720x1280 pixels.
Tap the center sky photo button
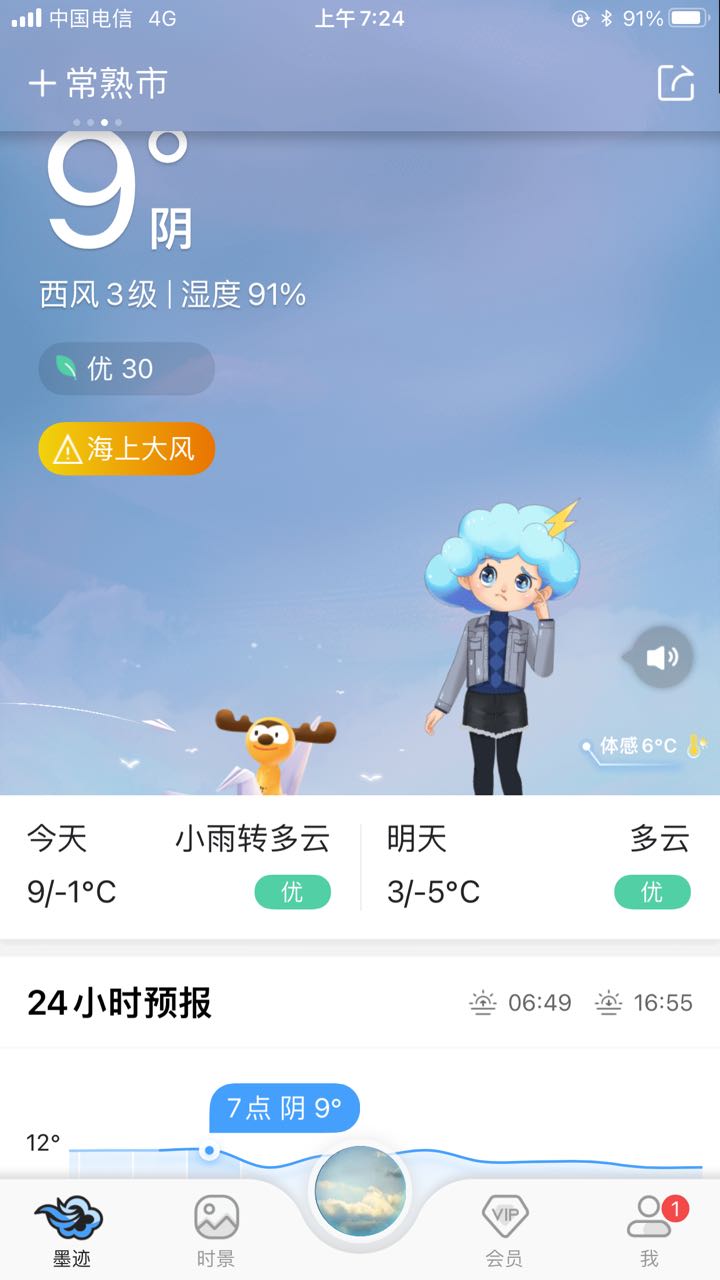pos(360,1193)
